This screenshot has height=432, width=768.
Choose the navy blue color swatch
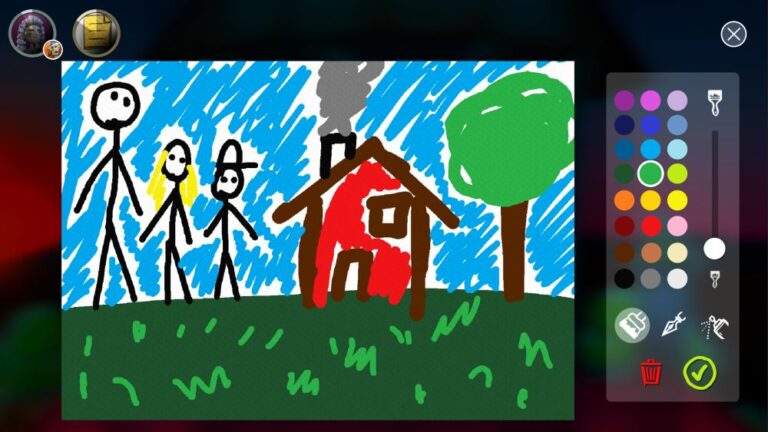tap(624, 125)
